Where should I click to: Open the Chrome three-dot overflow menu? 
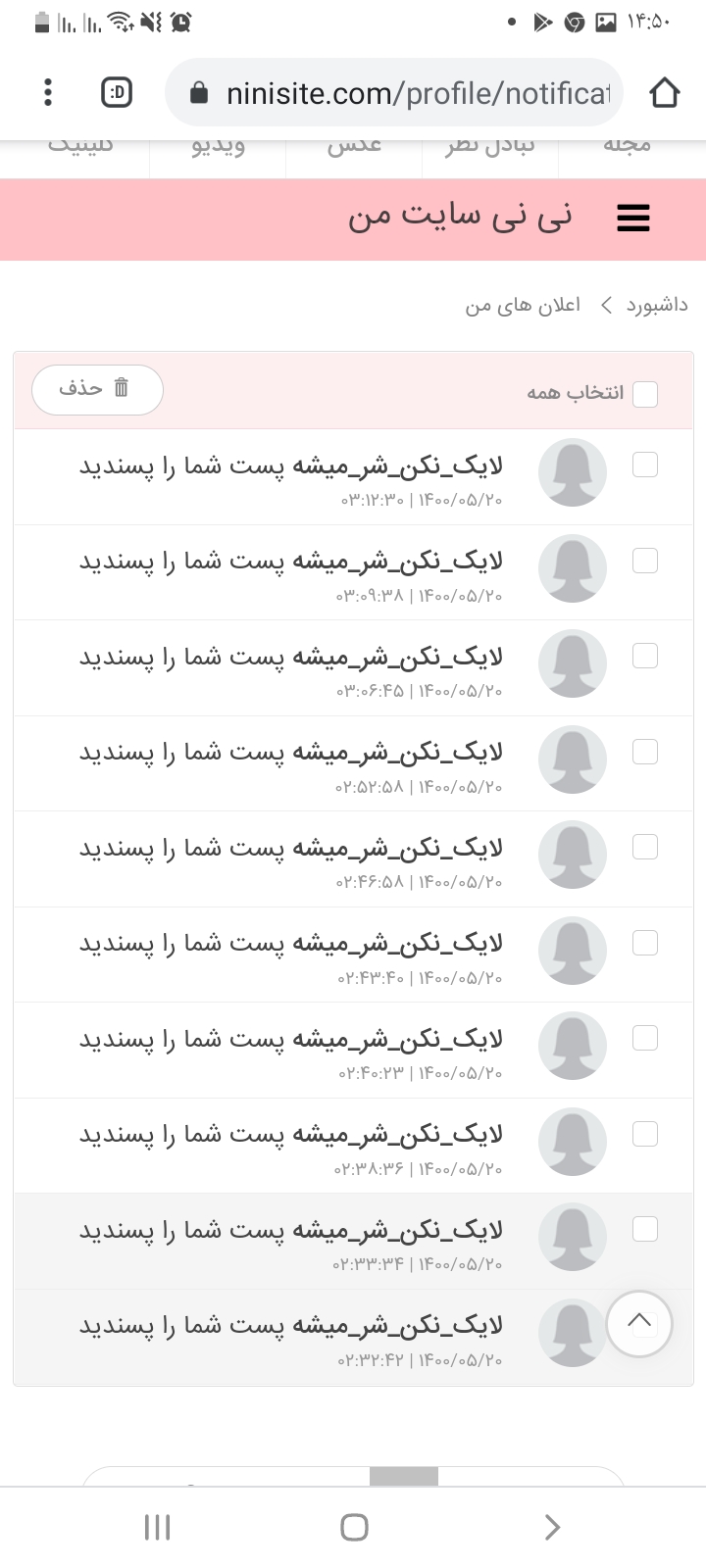pyautogui.click(x=47, y=93)
